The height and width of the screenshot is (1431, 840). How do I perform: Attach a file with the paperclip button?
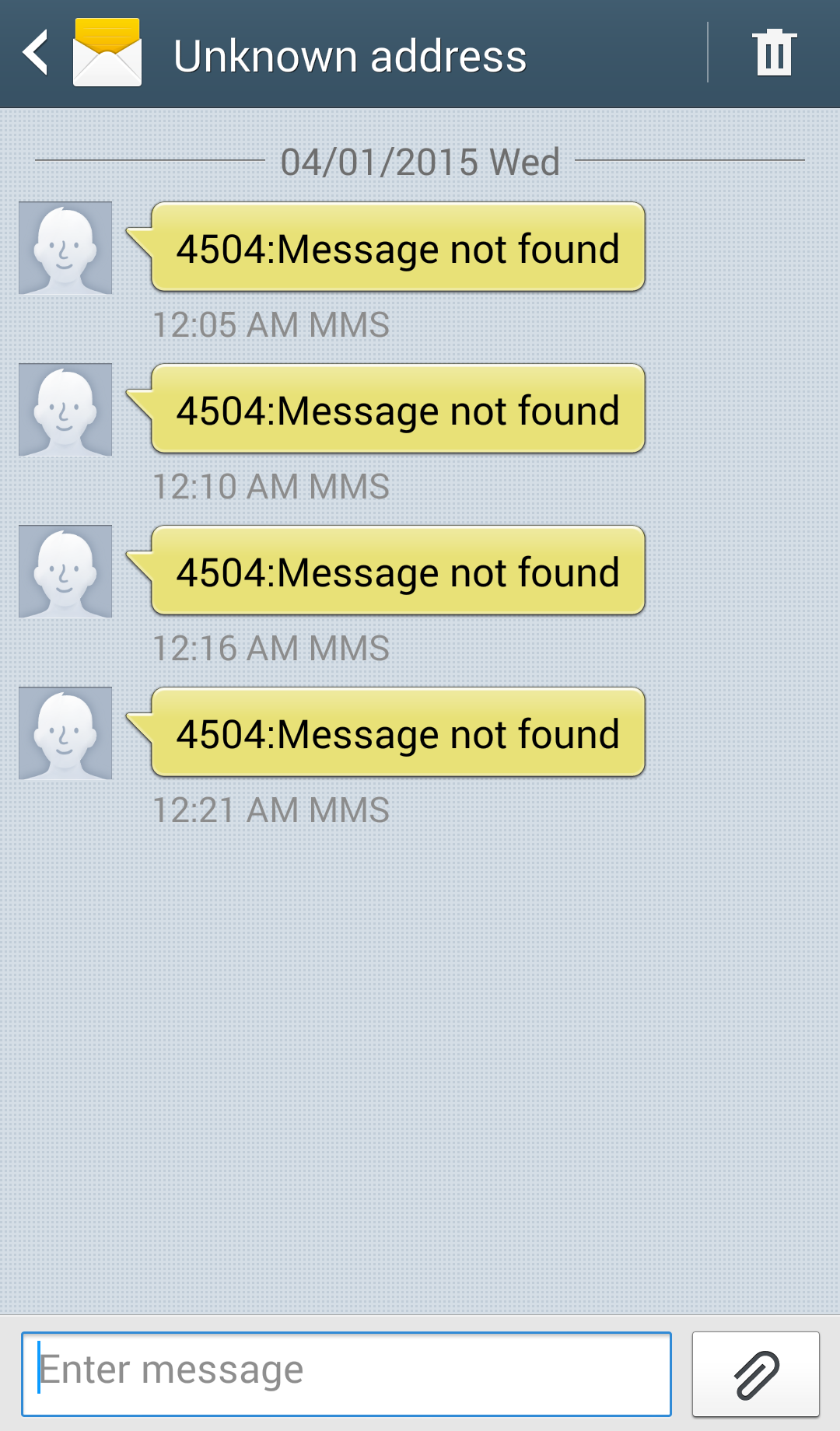[x=755, y=1373]
